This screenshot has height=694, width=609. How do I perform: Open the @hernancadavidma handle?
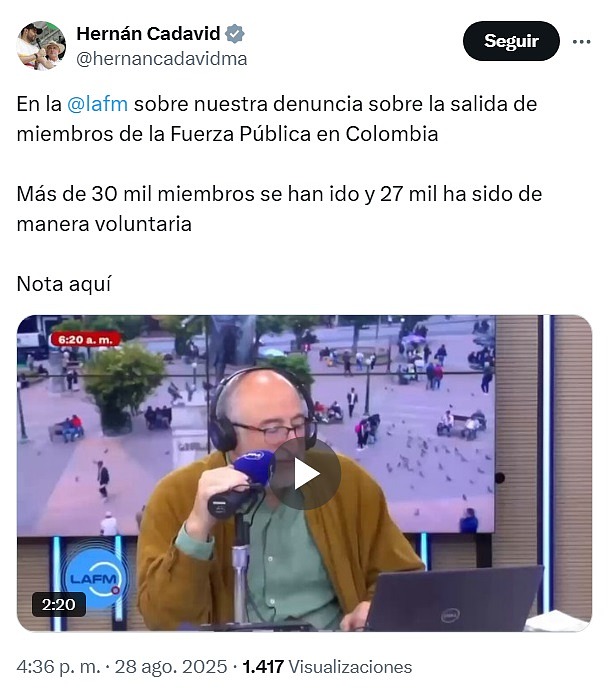161,59
